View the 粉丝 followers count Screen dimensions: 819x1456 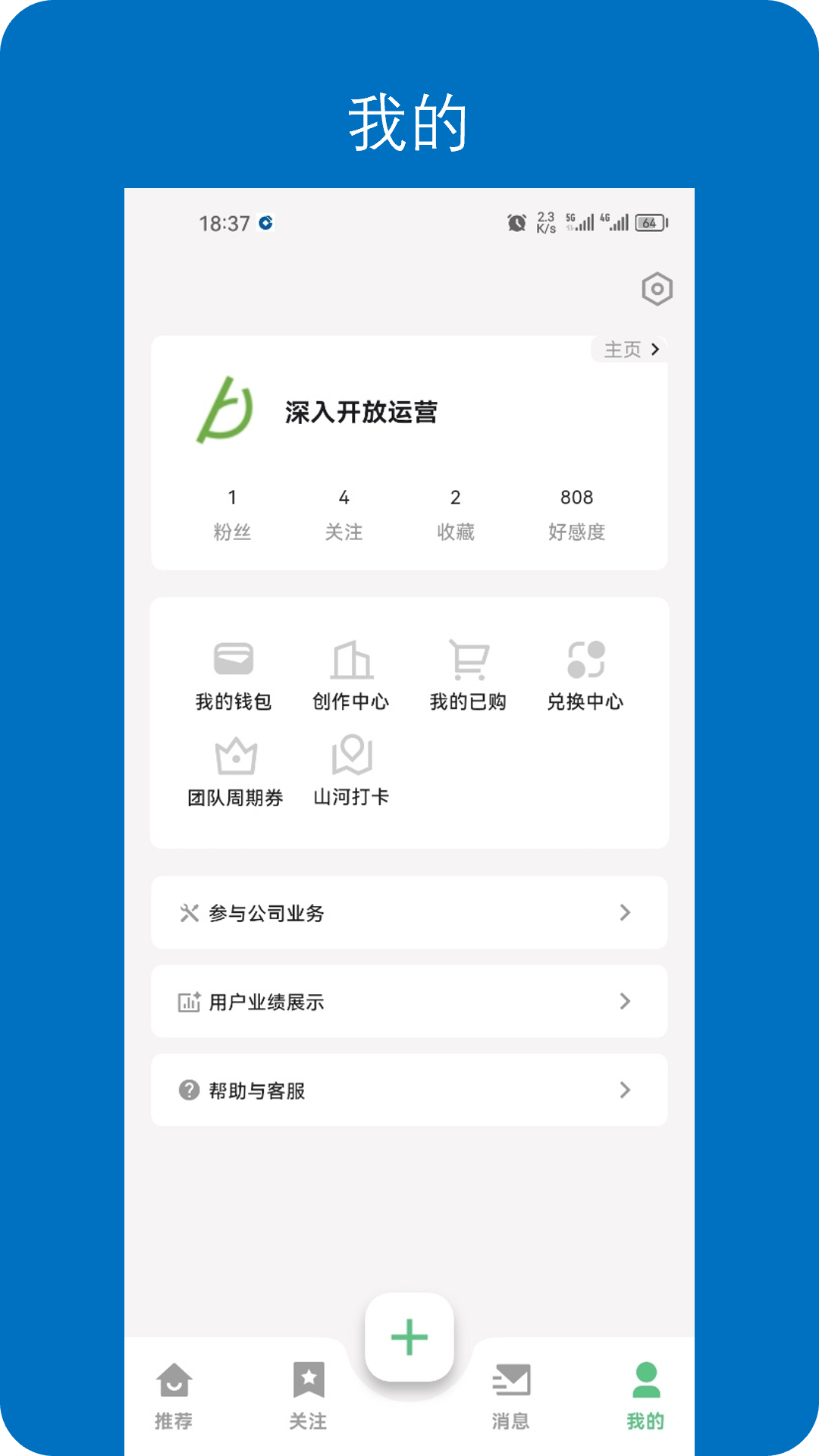[233, 514]
